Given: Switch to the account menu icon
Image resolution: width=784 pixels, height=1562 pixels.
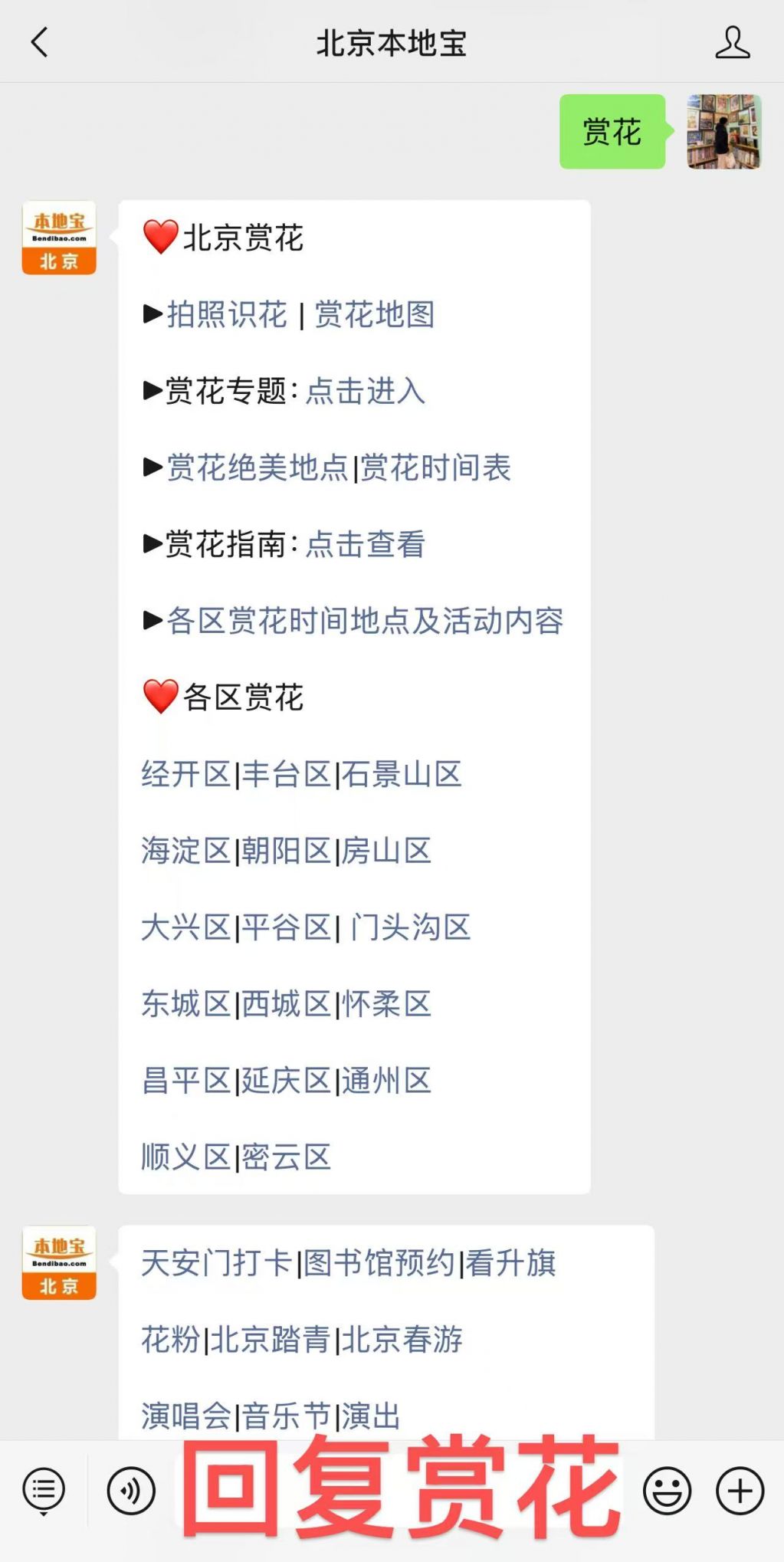Looking at the screenshot, I should pos(44,1491).
